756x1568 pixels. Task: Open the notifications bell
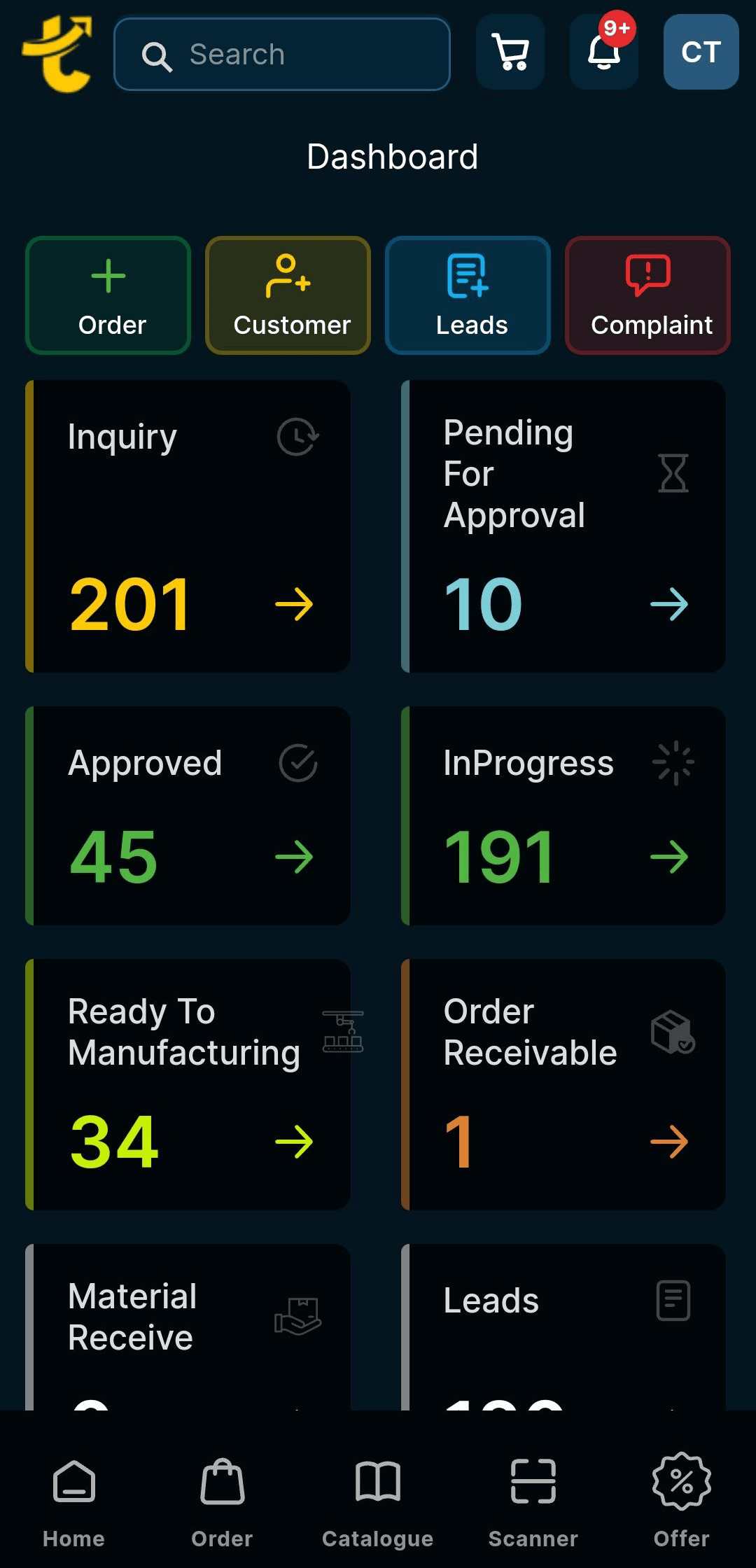pyautogui.click(x=604, y=52)
